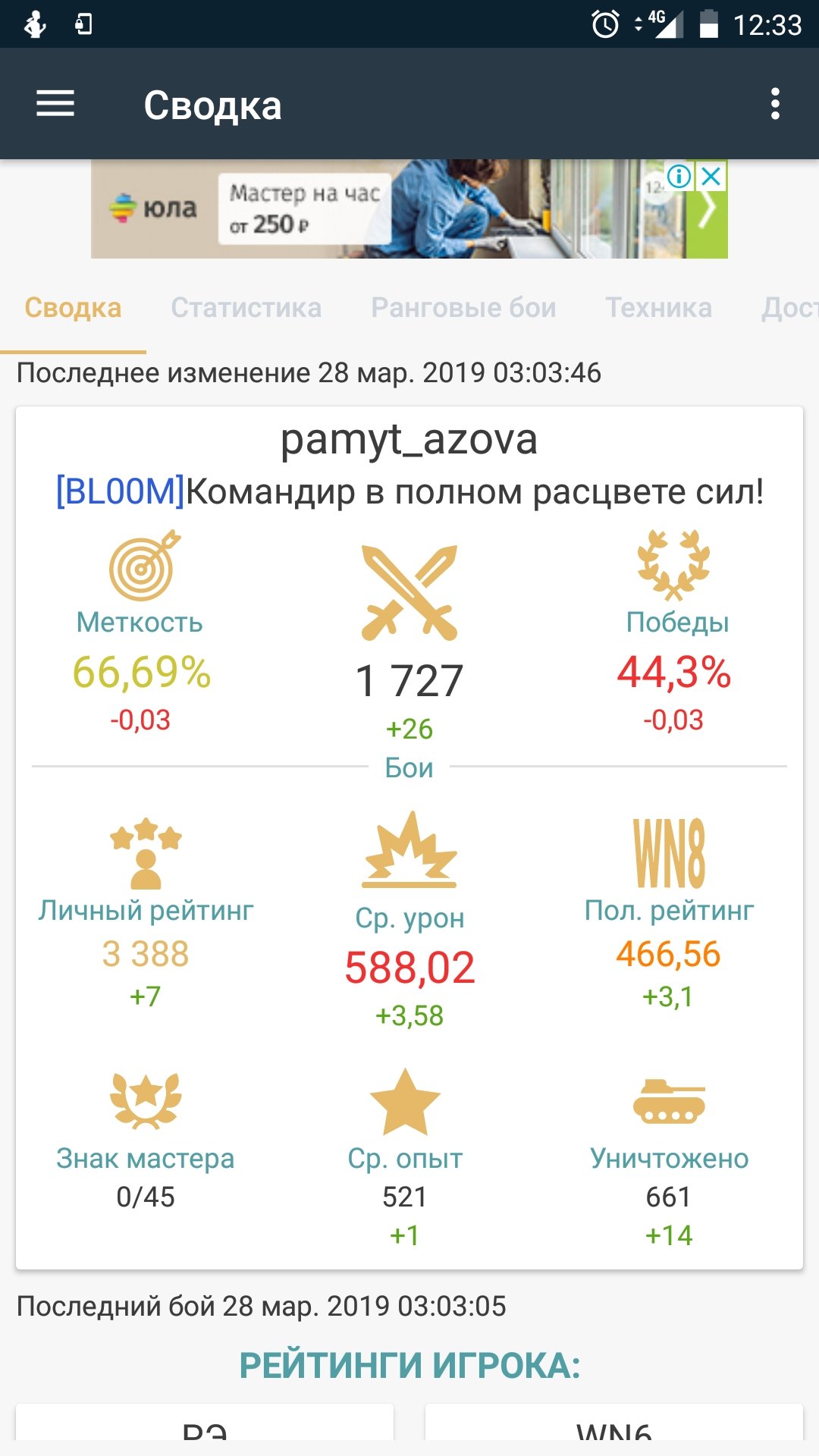
Task: Select the Сводка tab
Action: point(73,308)
